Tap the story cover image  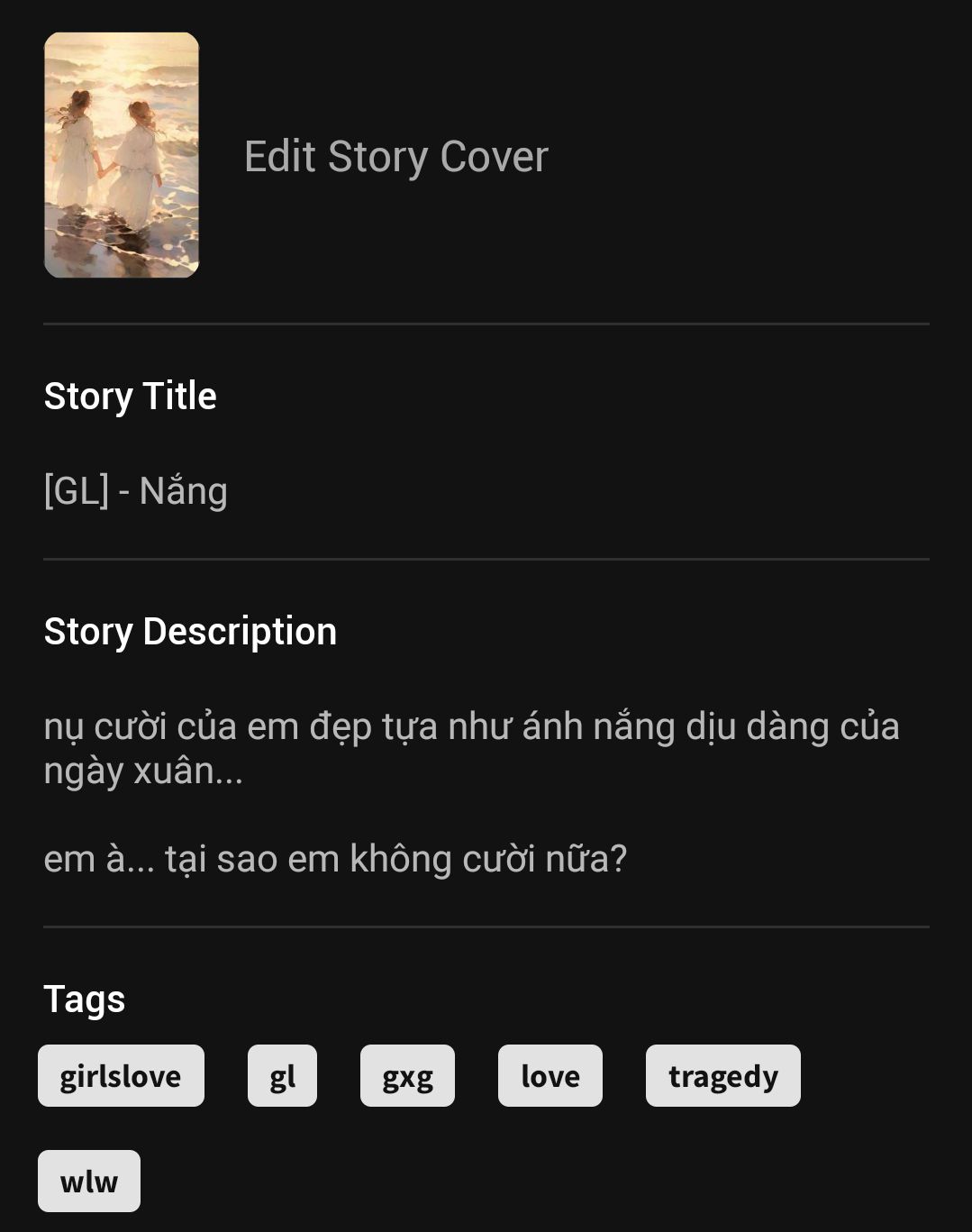click(x=122, y=155)
